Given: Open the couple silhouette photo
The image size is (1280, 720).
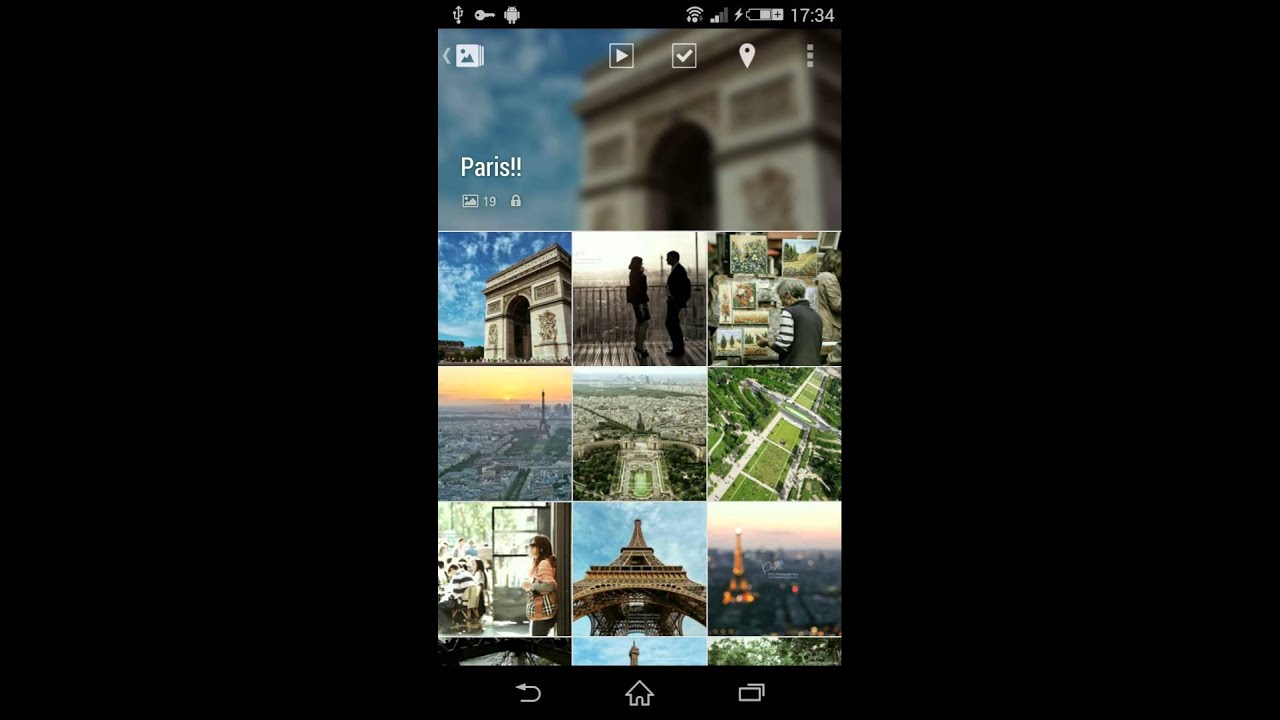Looking at the screenshot, I should point(640,298).
